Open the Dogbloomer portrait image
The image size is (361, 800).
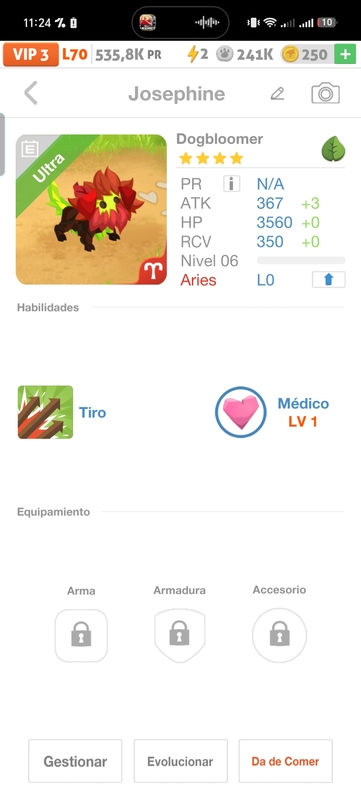[91, 209]
